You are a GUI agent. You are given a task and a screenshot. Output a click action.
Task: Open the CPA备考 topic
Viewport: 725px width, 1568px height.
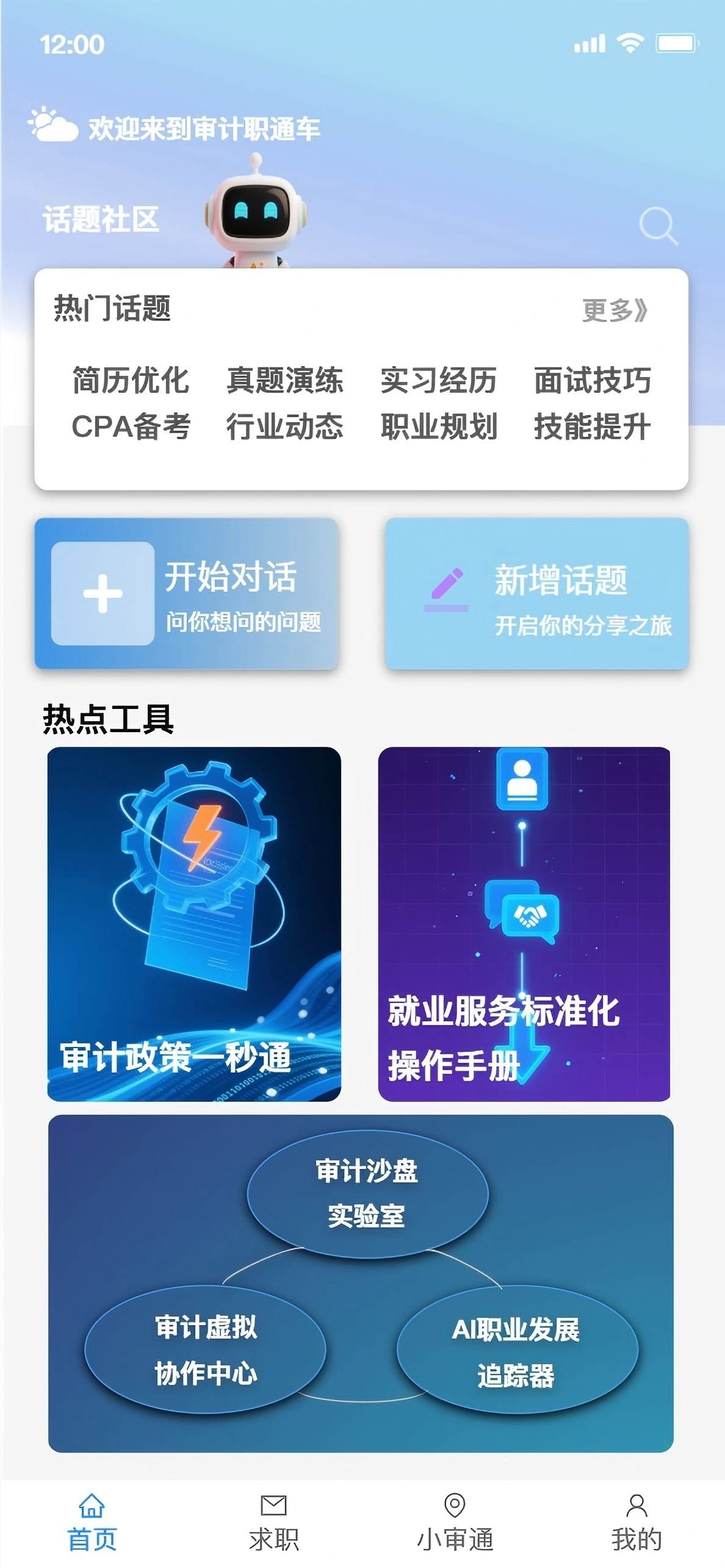pos(131,426)
